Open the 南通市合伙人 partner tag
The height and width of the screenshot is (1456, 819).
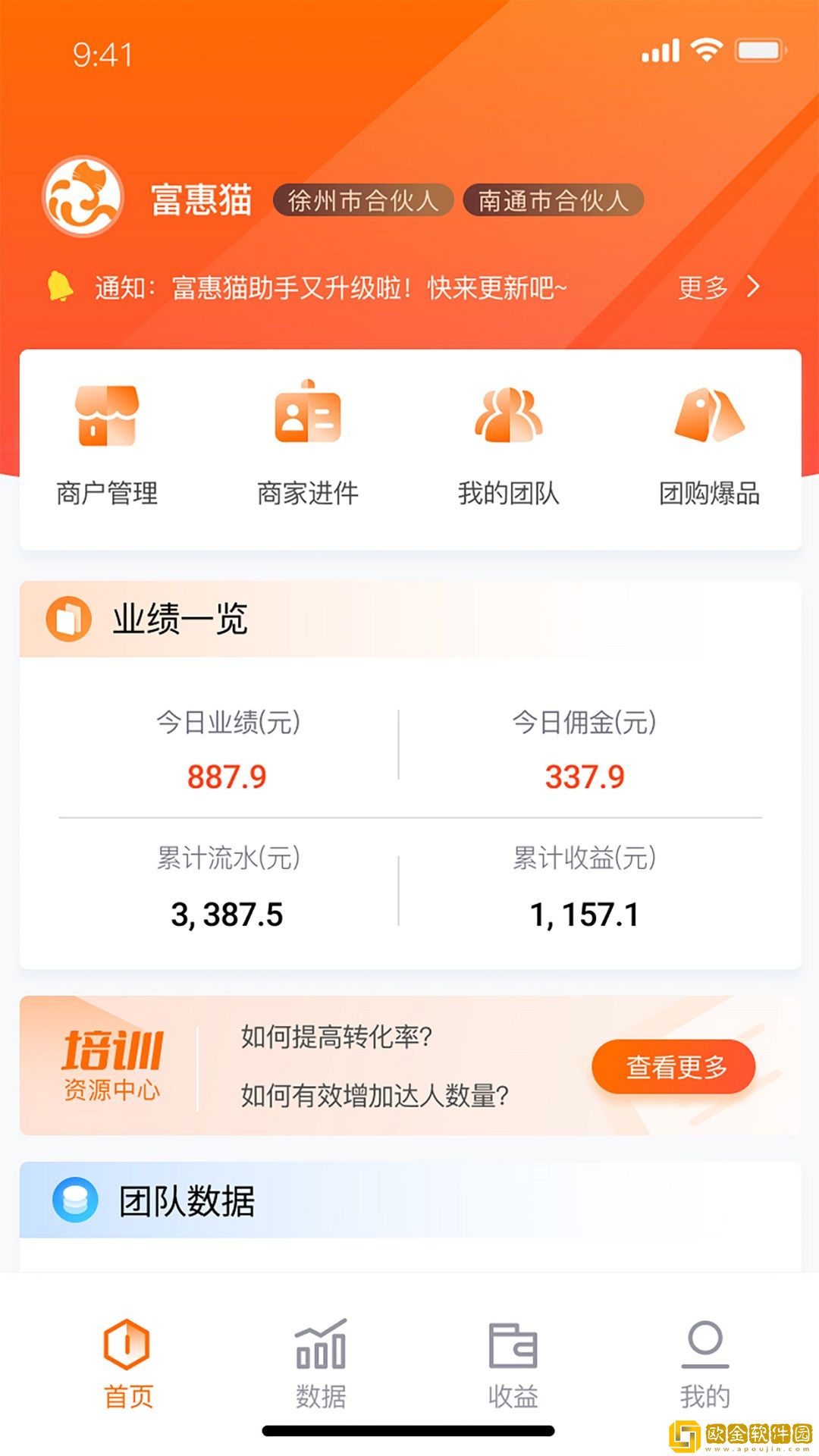[553, 199]
